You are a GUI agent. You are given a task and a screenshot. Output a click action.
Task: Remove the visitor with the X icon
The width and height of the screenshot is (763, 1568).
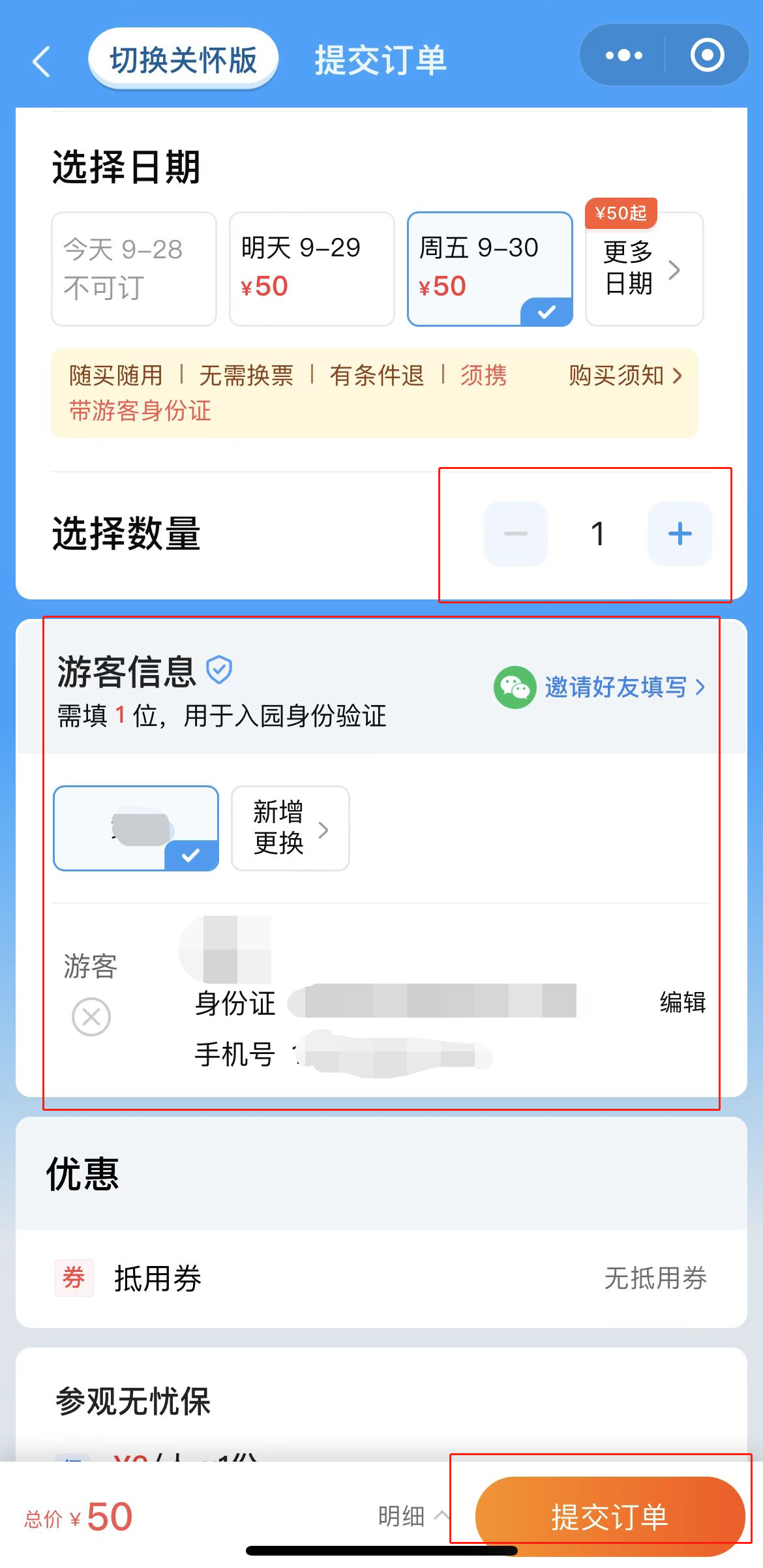(91, 1017)
